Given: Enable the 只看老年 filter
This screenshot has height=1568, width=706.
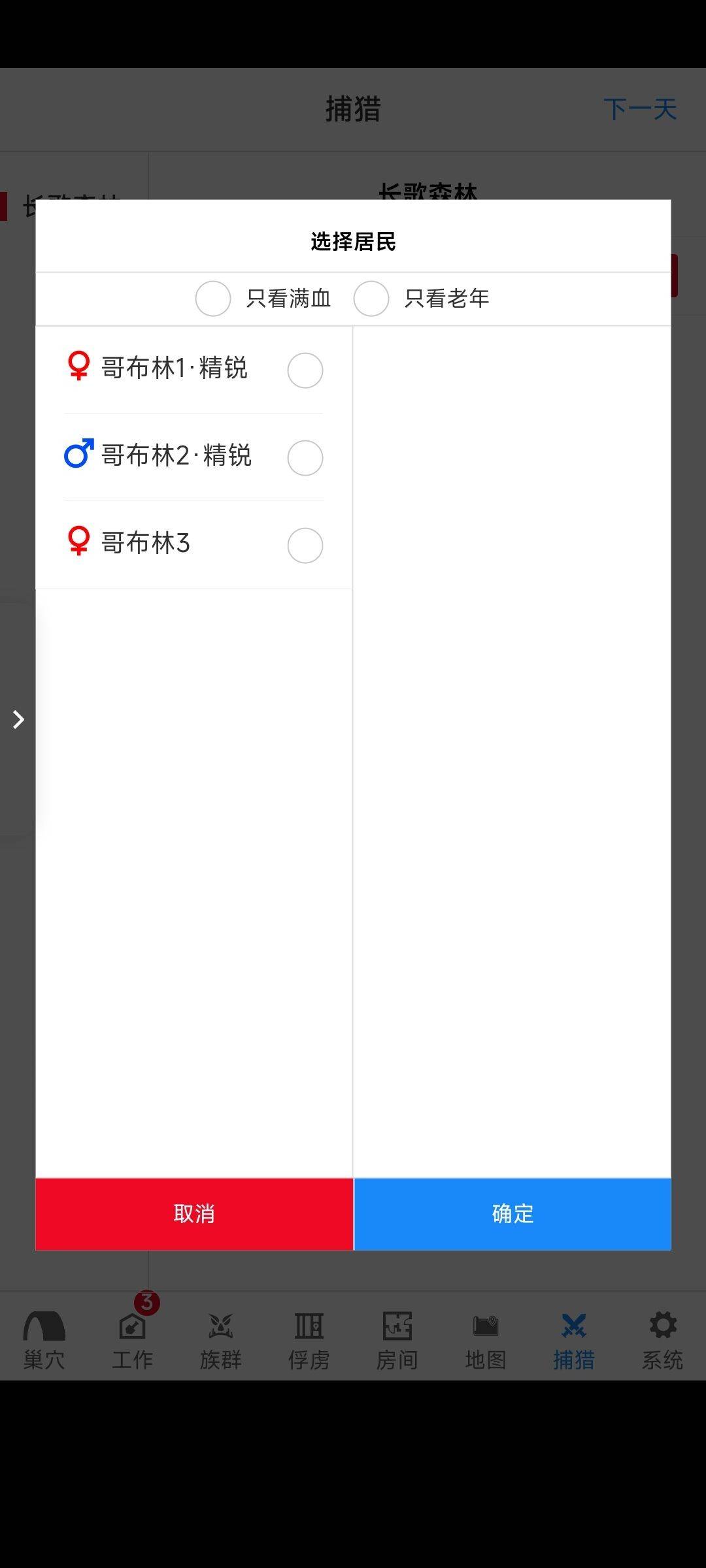Looking at the screenshot, I should click(x=371, y=299).
